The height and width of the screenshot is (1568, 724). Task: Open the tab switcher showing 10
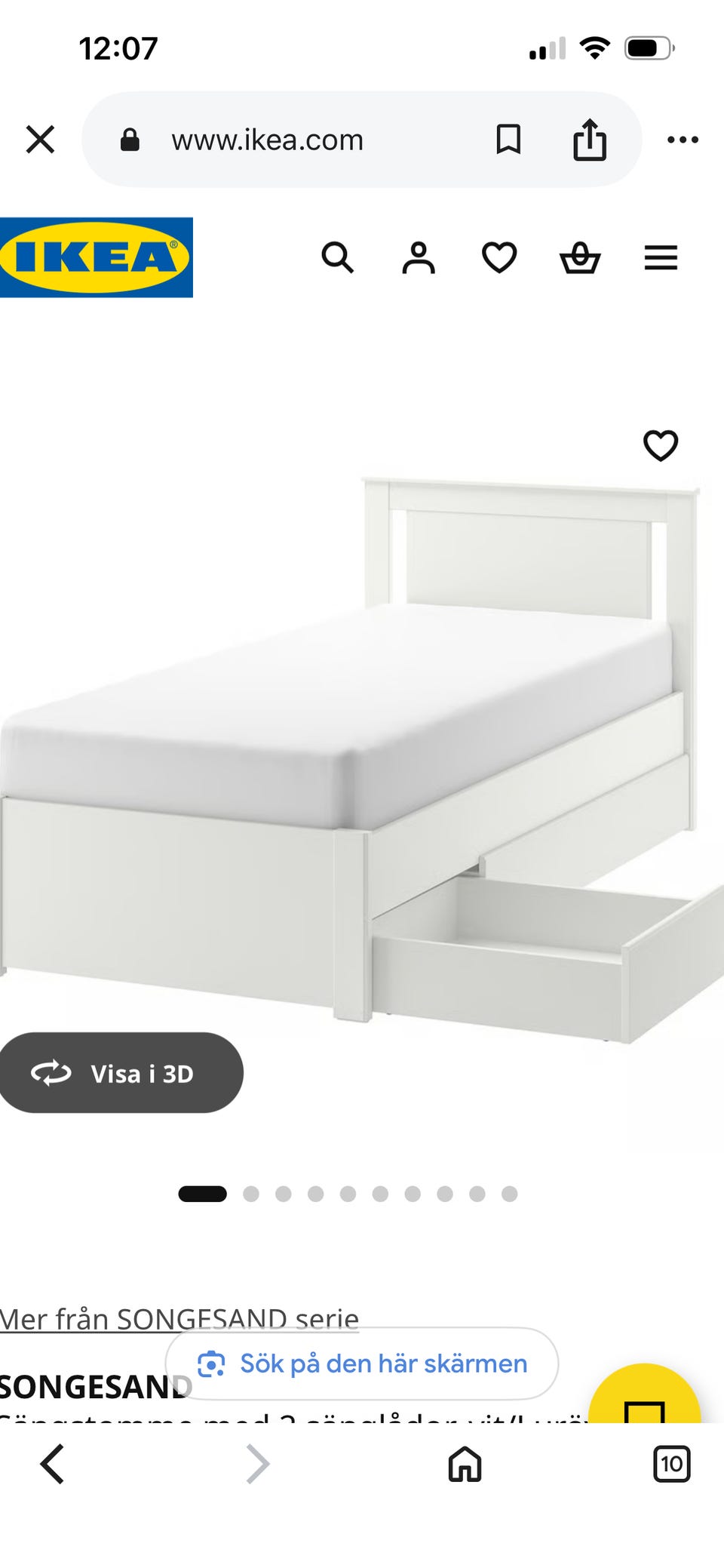click(671, 1464)
